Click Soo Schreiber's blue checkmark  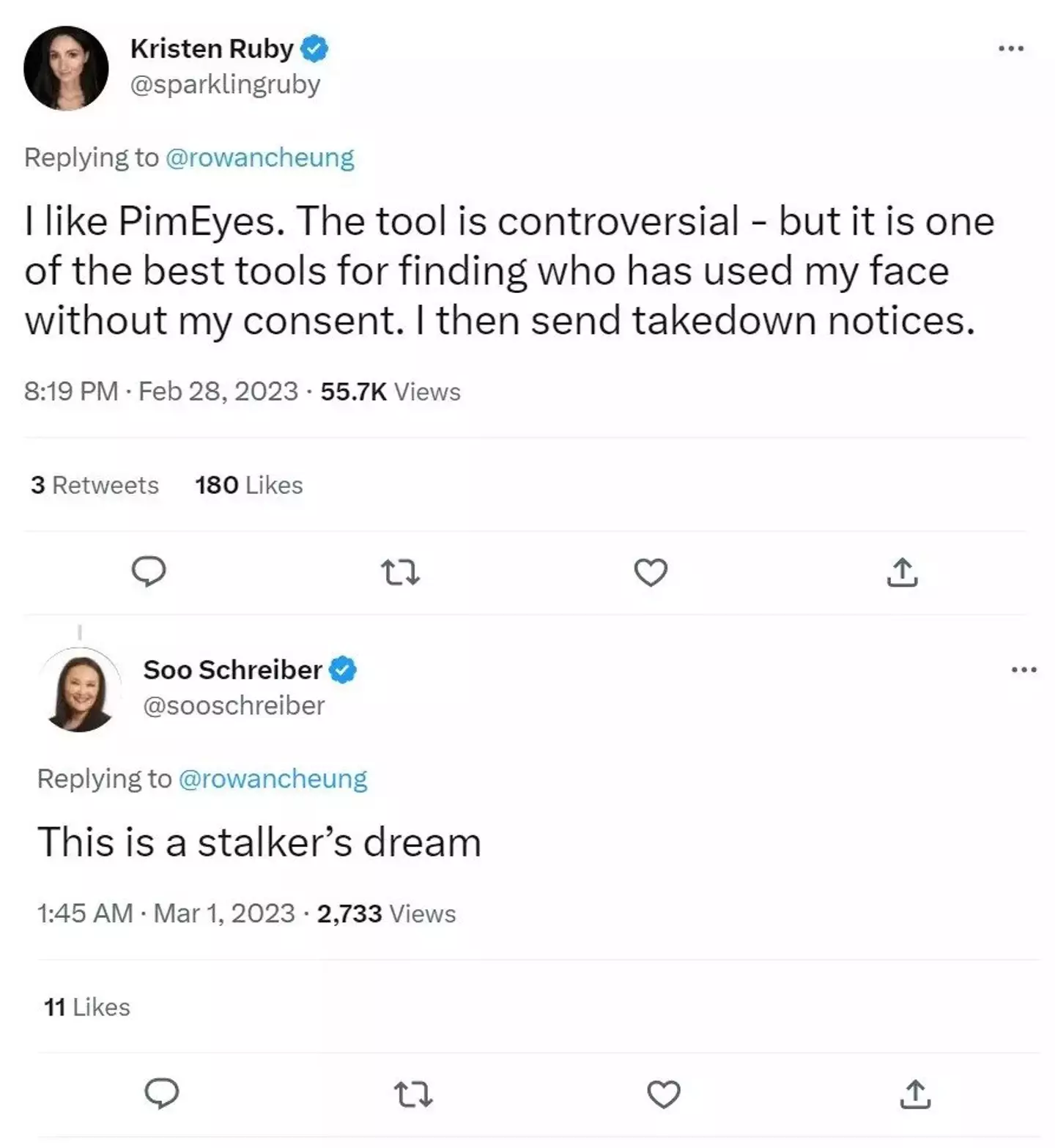[x=342, y=669]
